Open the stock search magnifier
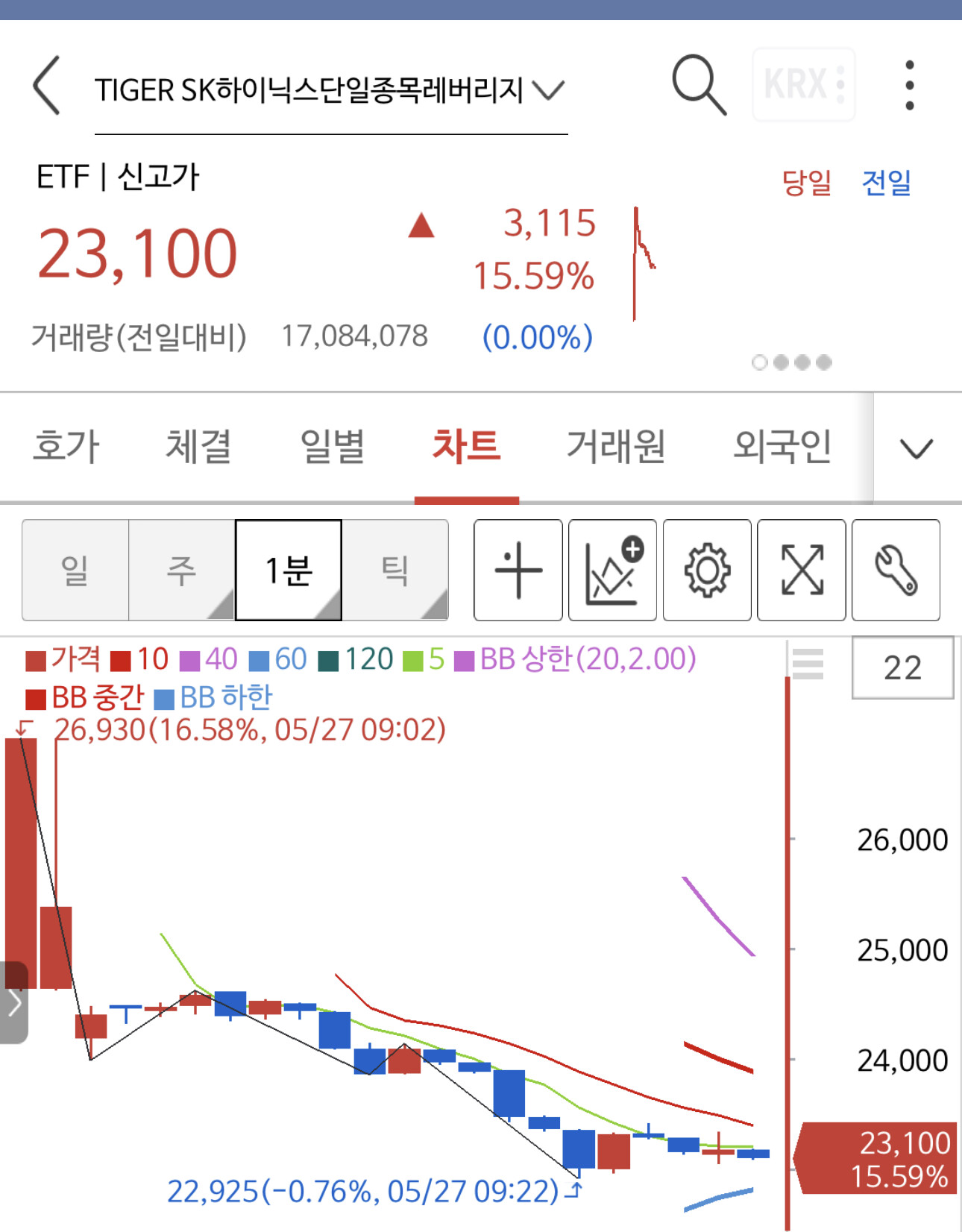Screen dimensions: 962x1232 pyautogui.click(x=699, y=85)
